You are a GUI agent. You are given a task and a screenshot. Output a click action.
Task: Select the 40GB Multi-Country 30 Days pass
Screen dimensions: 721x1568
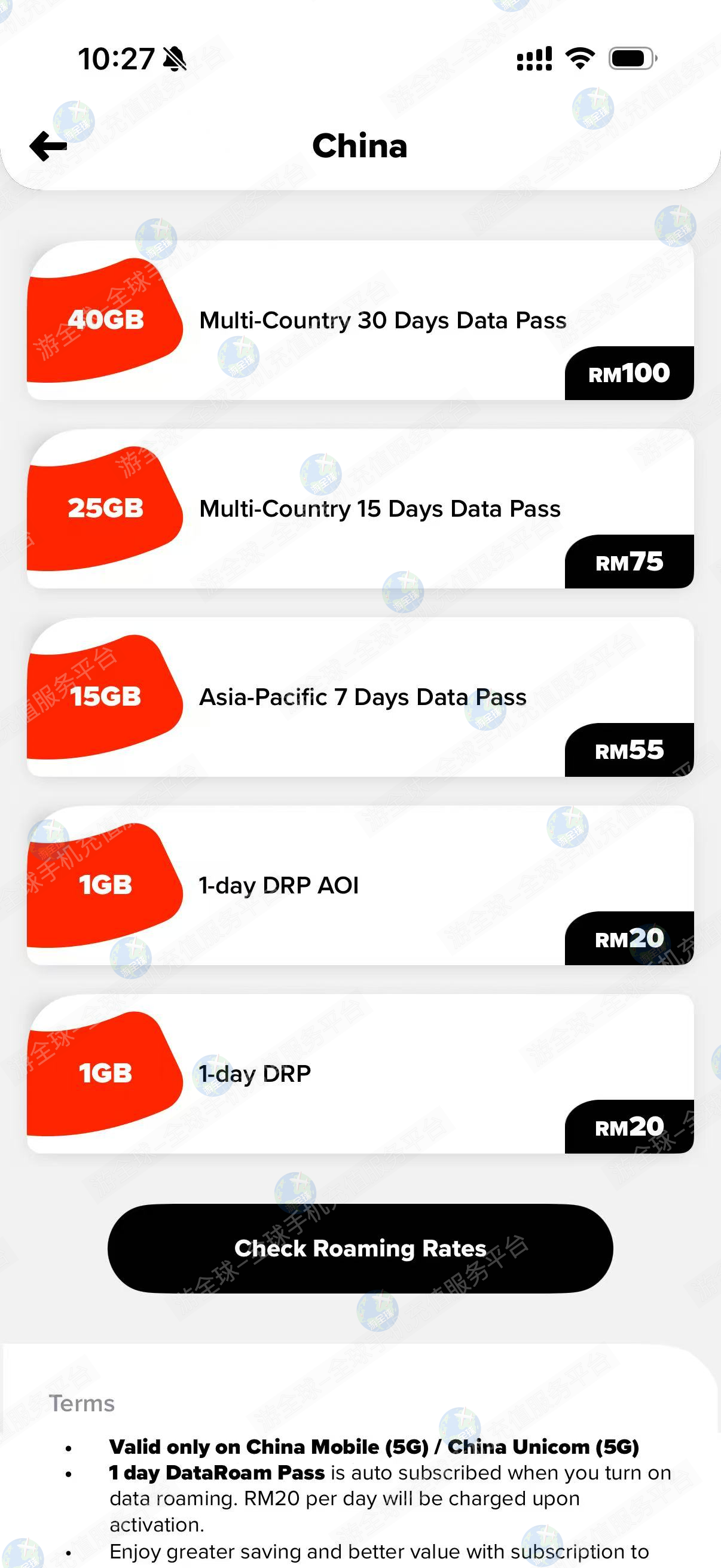360,320
